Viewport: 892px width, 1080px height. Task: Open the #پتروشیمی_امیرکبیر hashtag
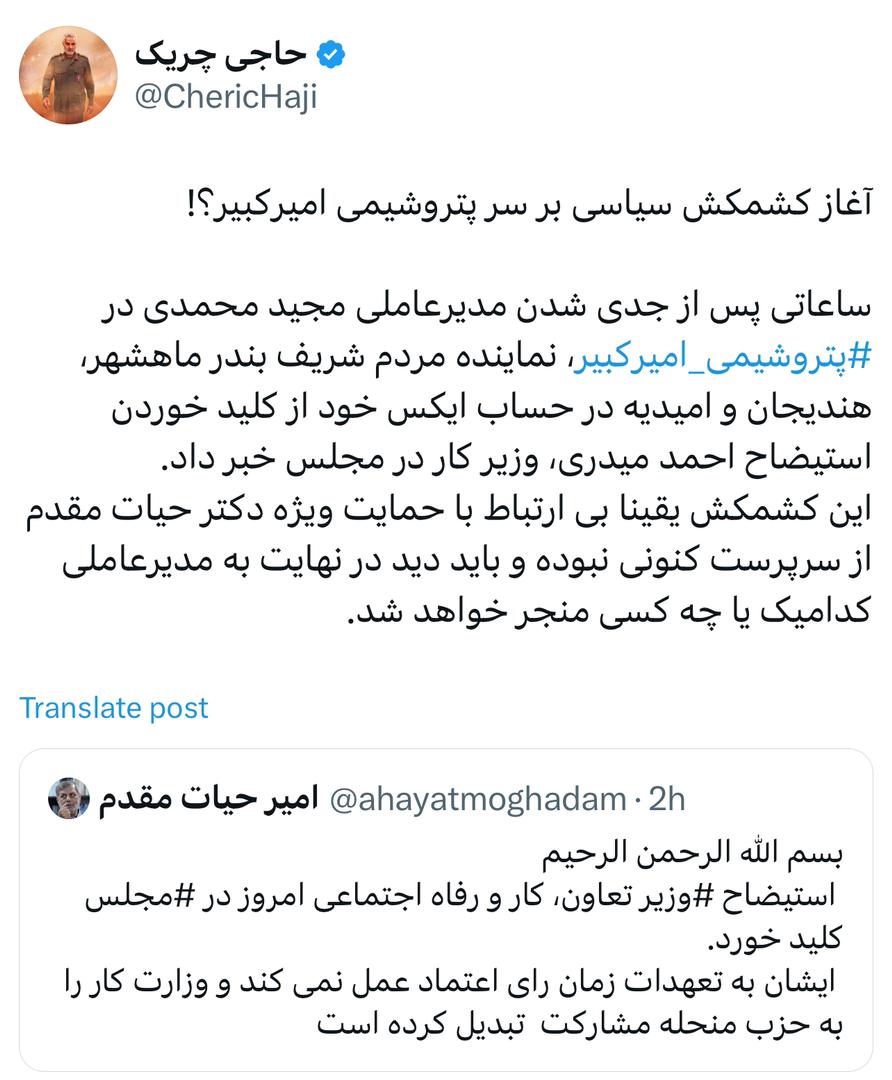tap(738, 361)
